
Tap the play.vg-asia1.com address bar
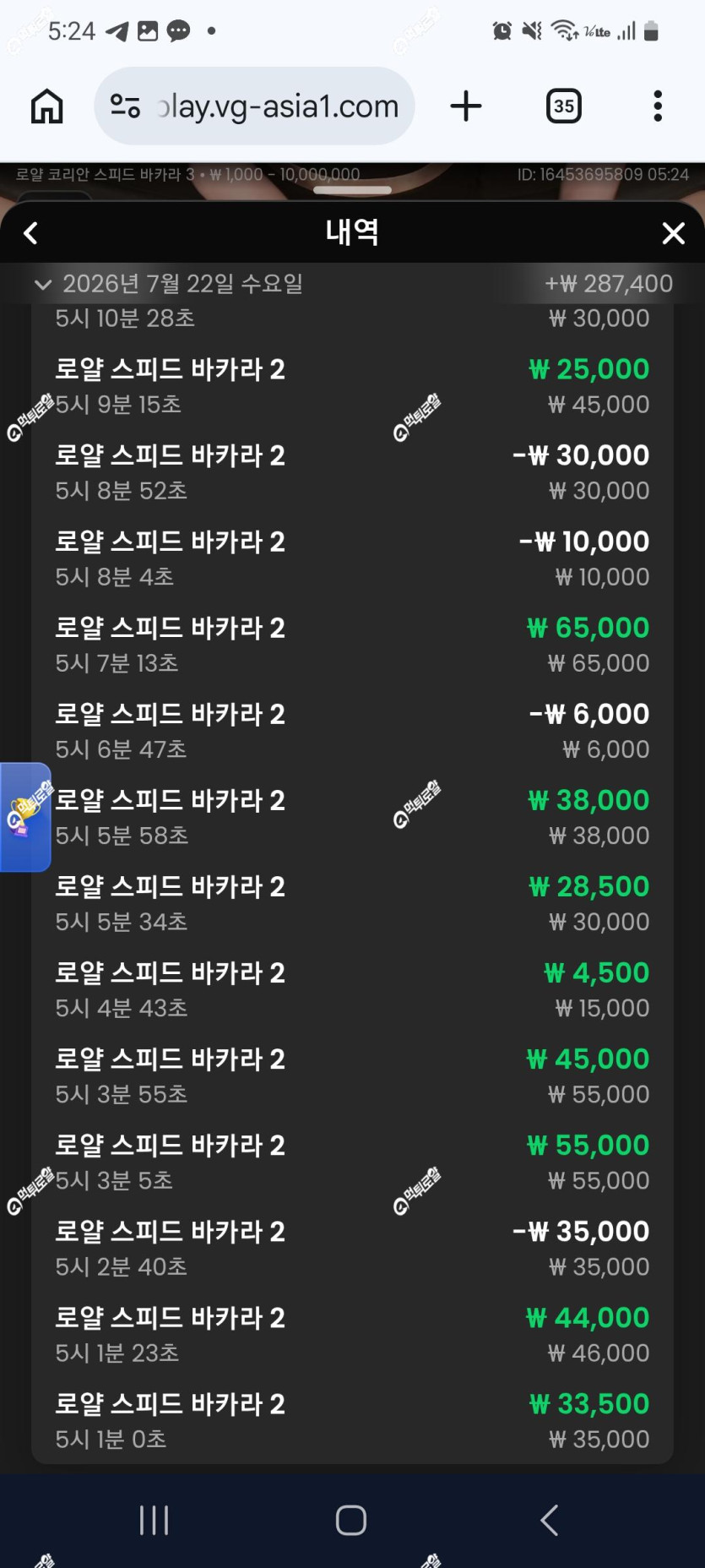pyautogui.click(x=254, y=106)
